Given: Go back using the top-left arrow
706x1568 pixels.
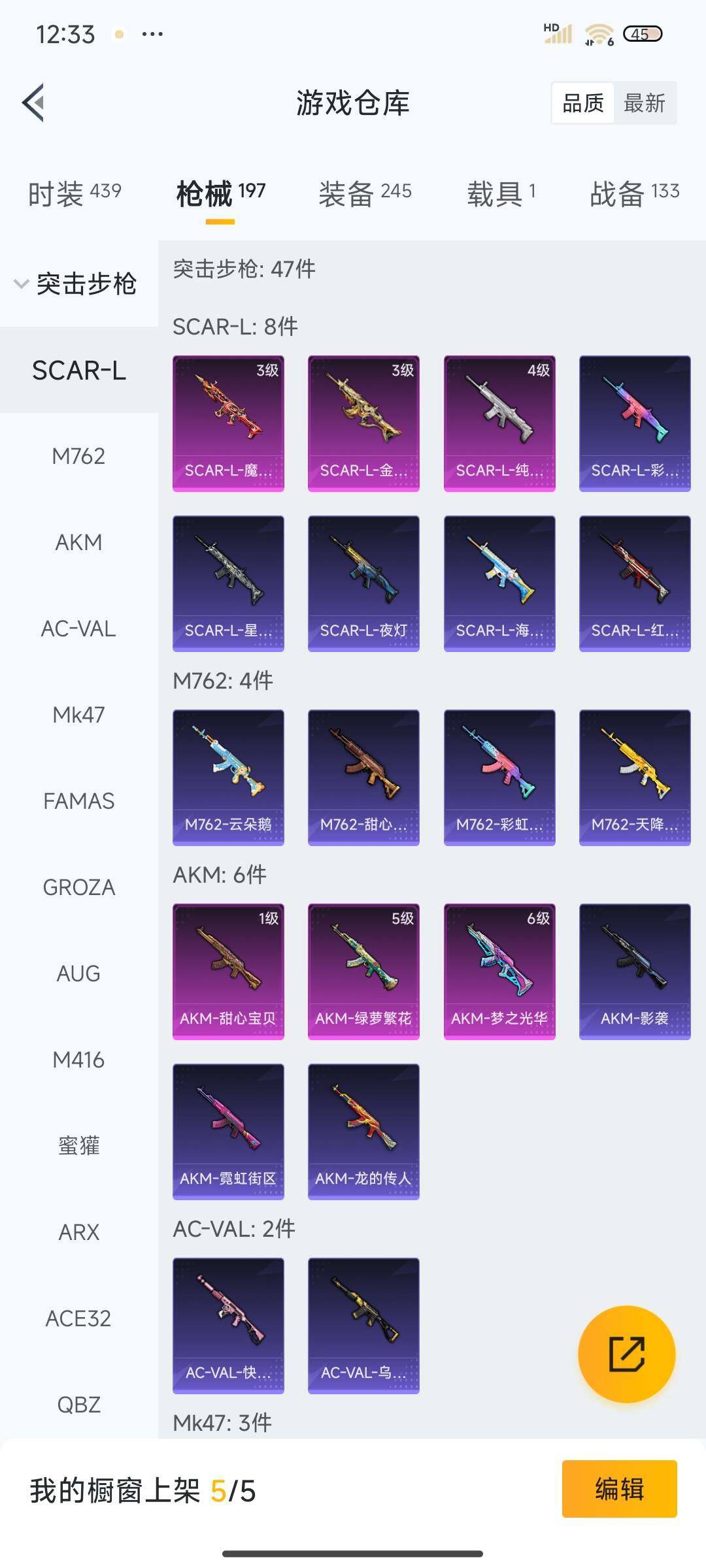Looking at the screenshot, I should point(34,103).
